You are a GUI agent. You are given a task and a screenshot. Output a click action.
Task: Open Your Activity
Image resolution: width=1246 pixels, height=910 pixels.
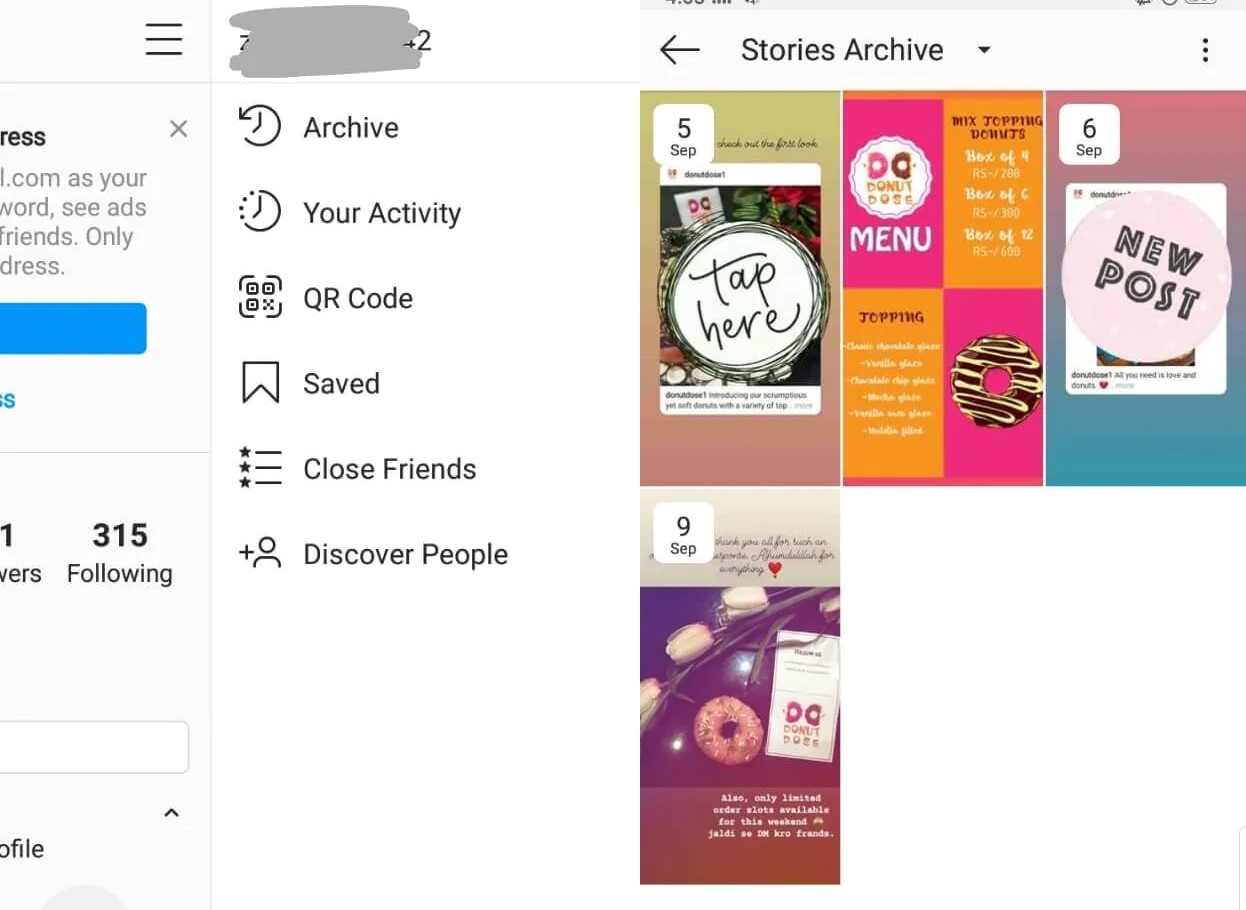coord(381,213)
